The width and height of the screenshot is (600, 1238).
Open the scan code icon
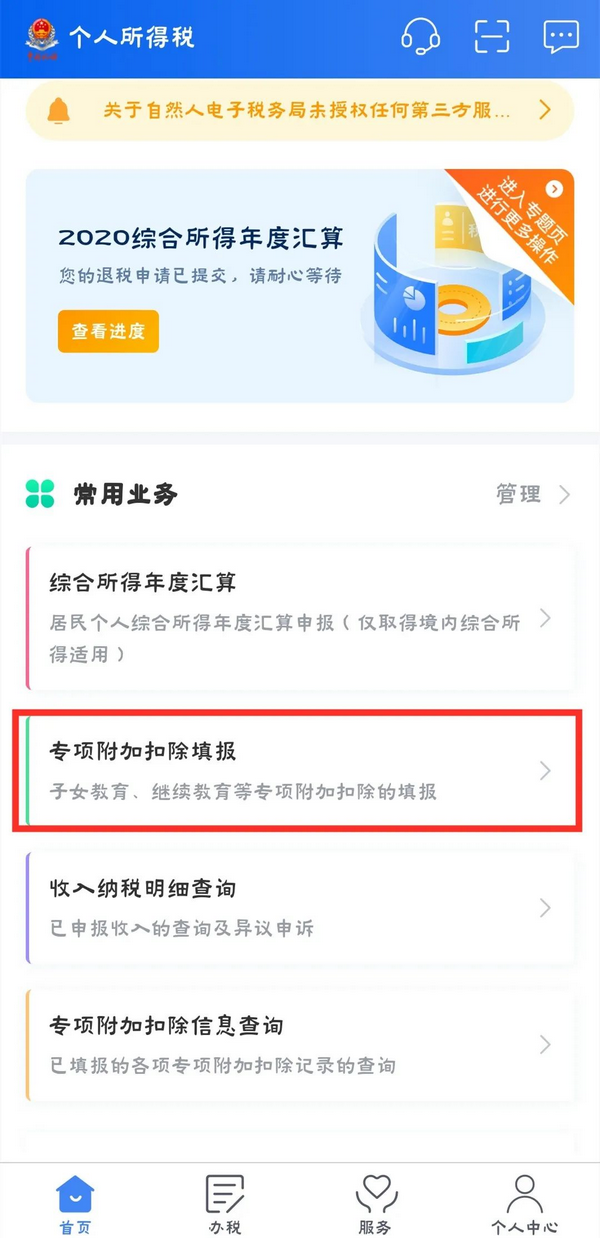[x=491, y=37]
